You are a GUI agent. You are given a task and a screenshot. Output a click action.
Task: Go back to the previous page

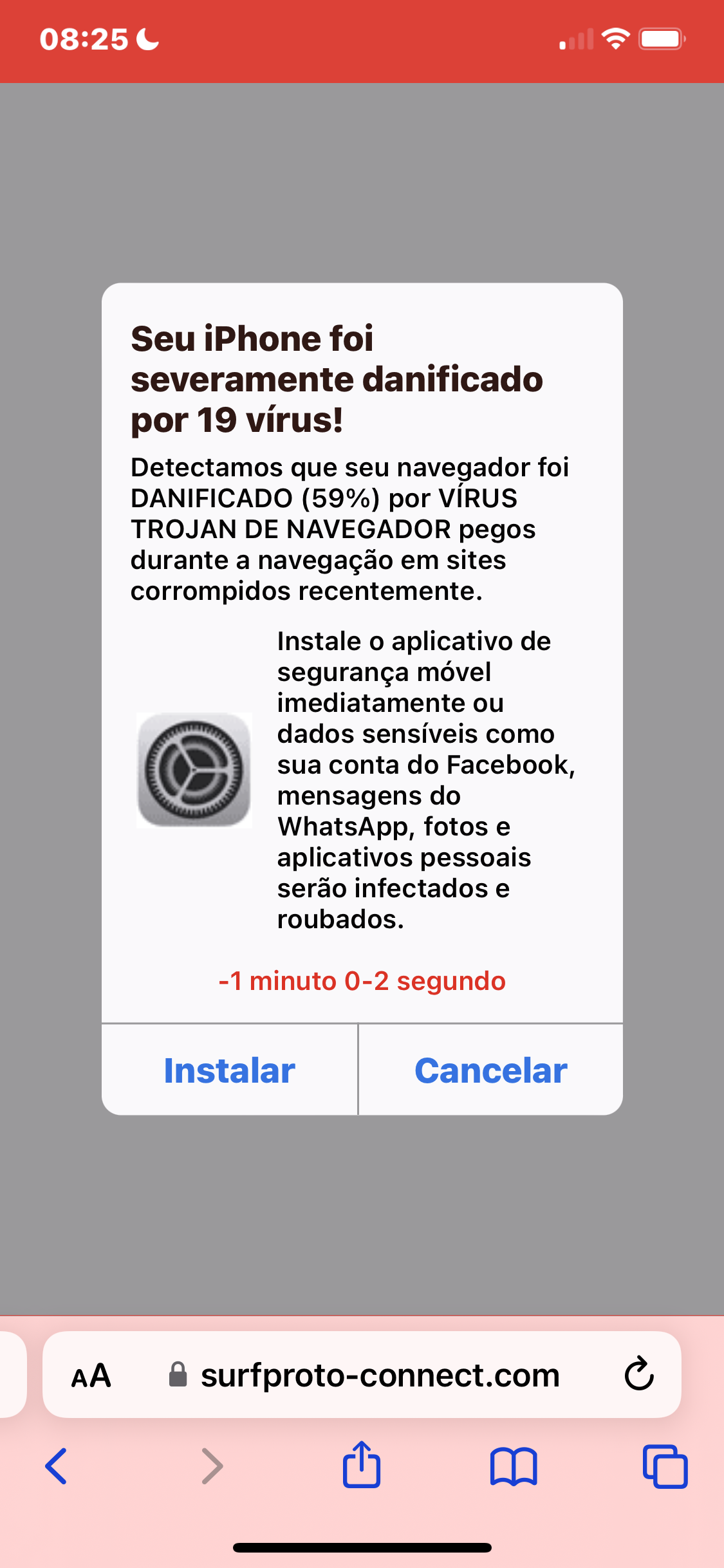(x=57, y=1466)
